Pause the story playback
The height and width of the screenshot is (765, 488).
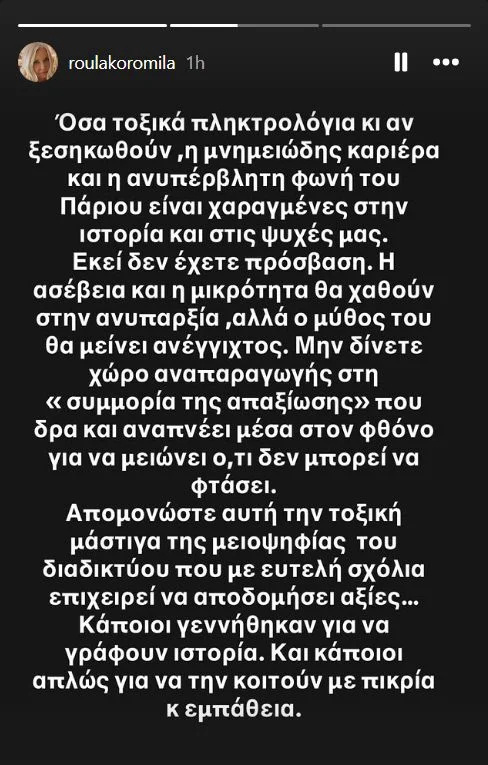(401, 62)
